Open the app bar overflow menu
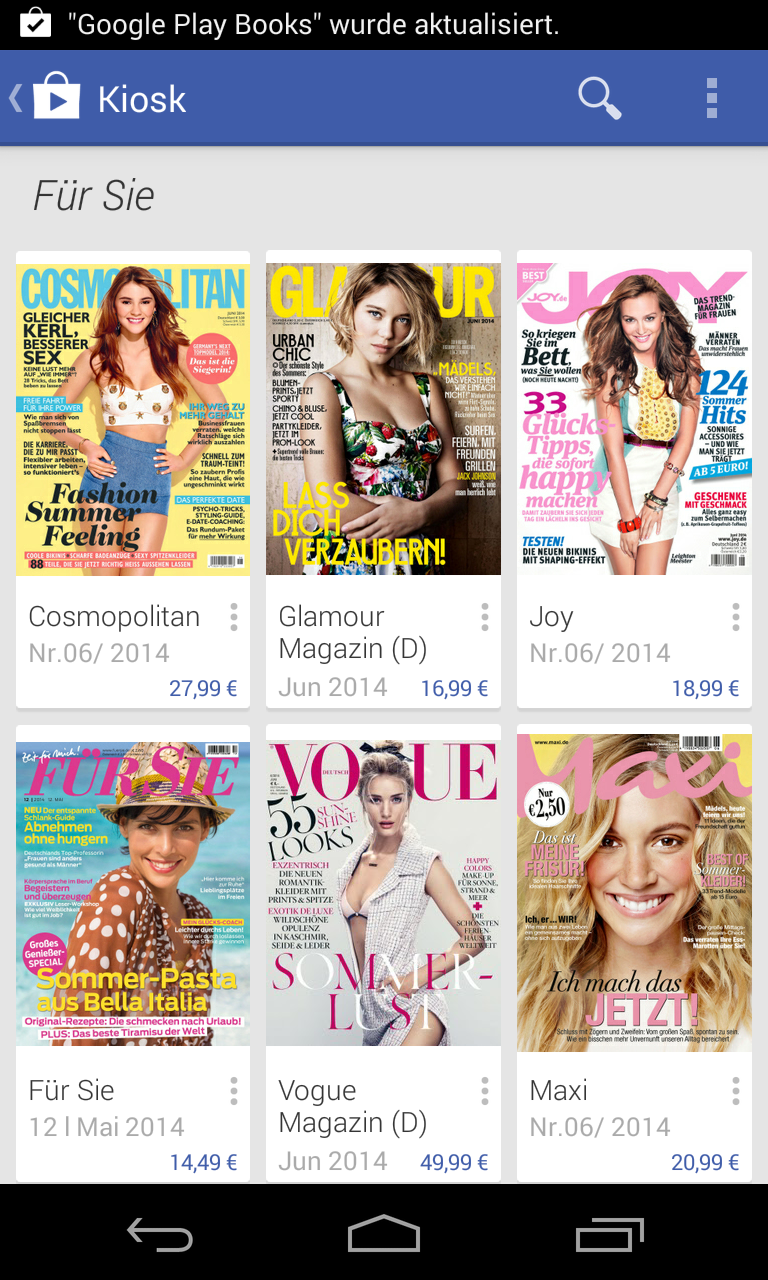 tap(711, 98)
